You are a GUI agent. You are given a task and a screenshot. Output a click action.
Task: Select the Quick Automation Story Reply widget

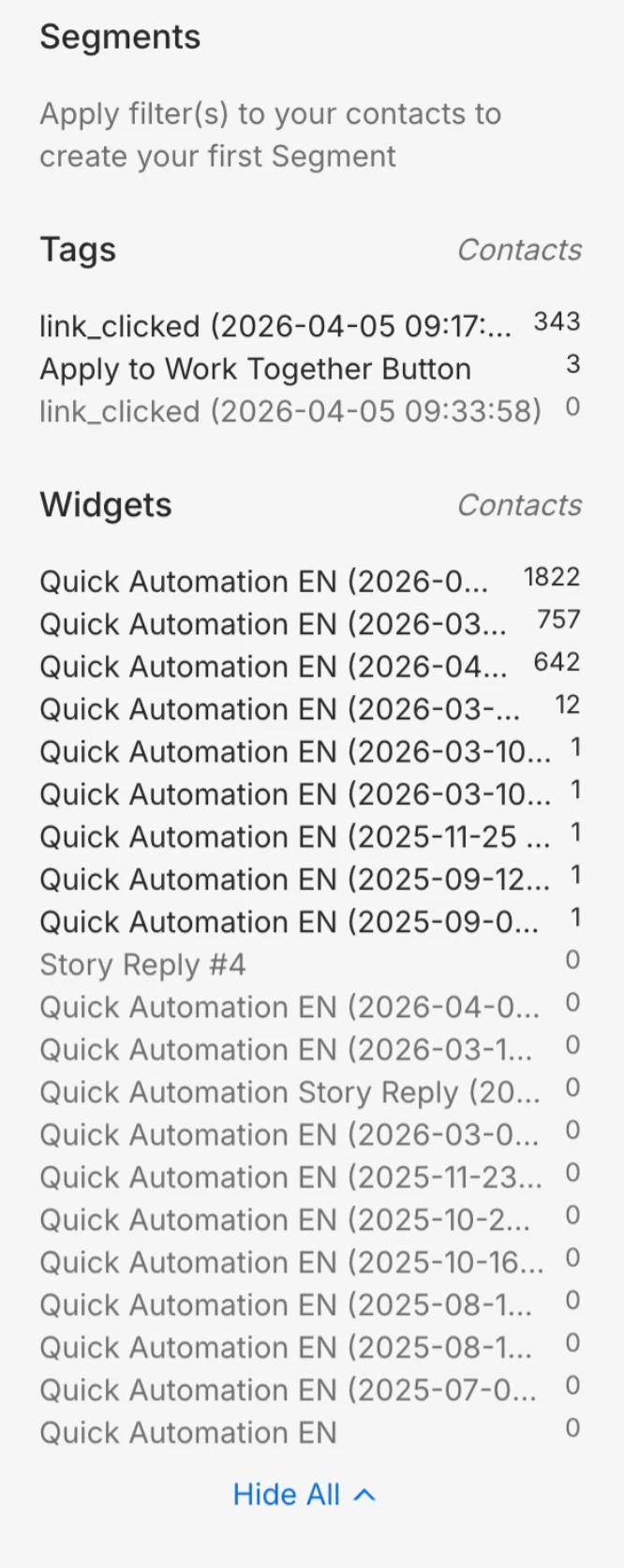tap(290, 1092)
